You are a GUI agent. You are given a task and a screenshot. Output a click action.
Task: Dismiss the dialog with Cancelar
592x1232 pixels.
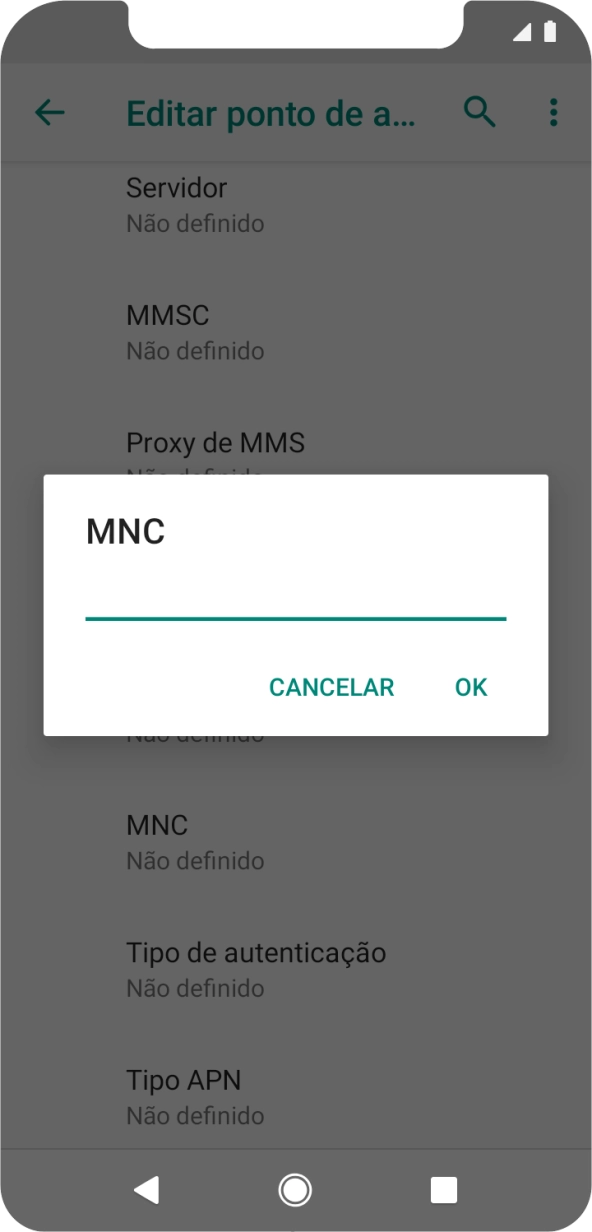pos(332,687)
